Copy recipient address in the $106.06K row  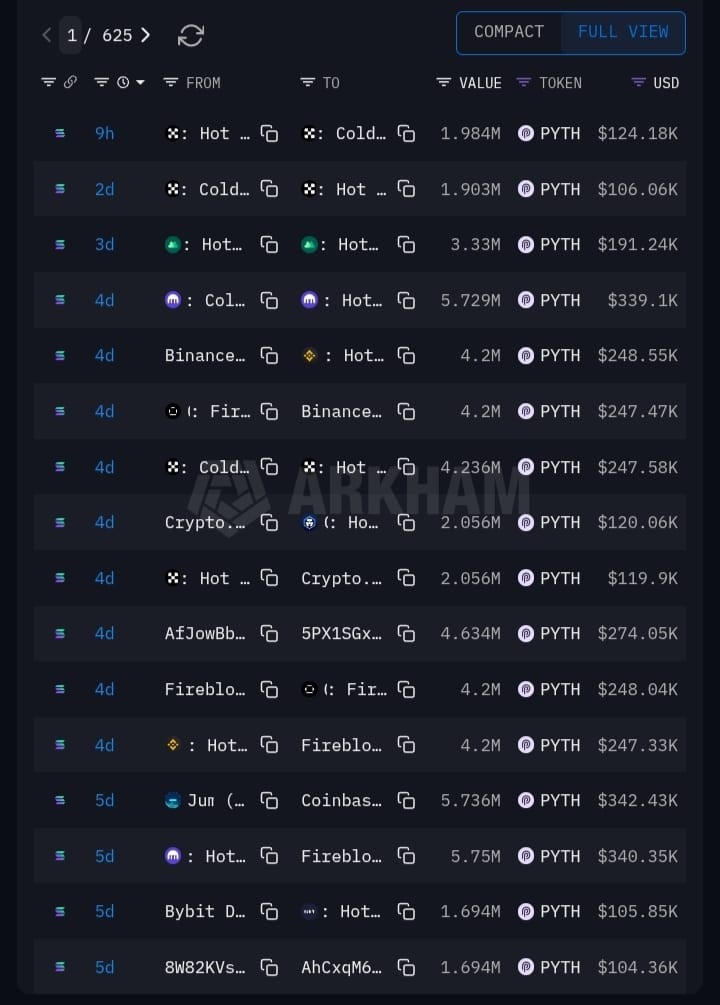pos(406,189)
